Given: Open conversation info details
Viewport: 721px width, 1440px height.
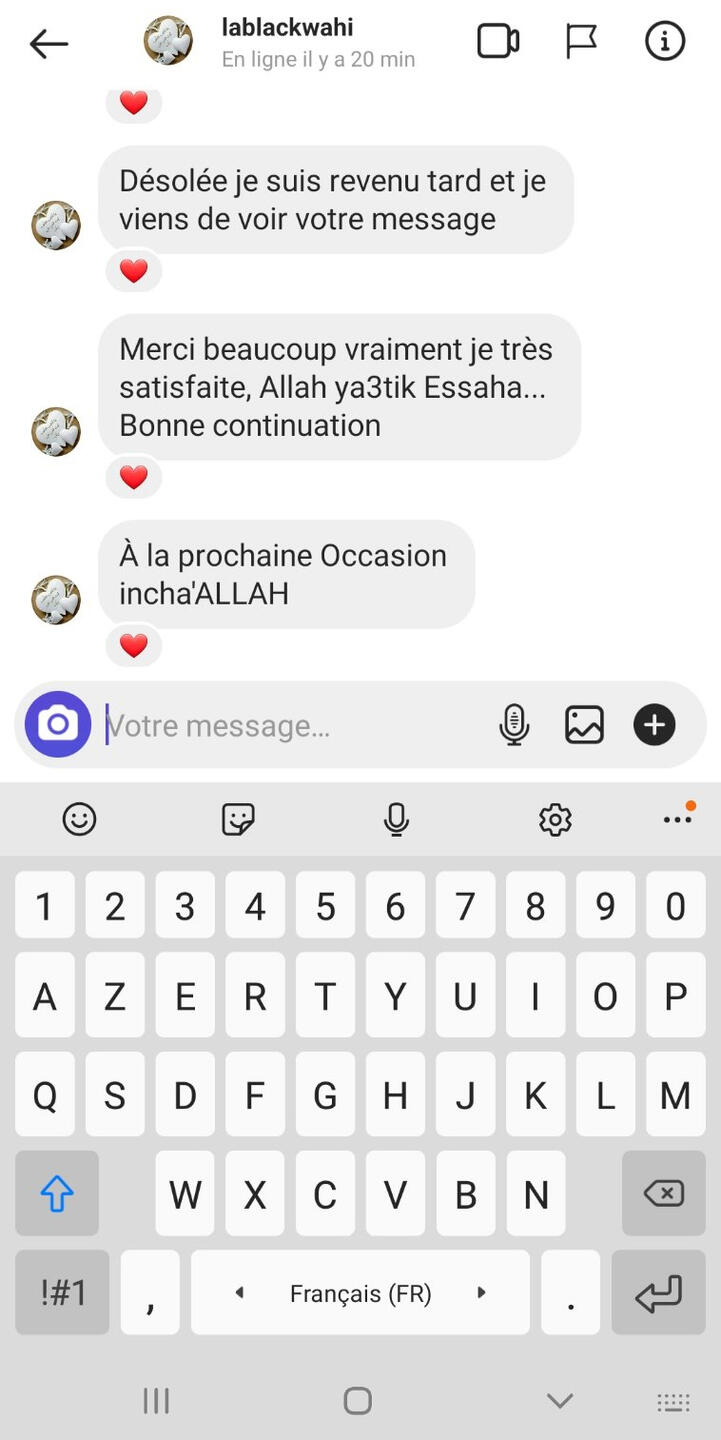Looking at the screenshot, I should click(x=665, y=42).
